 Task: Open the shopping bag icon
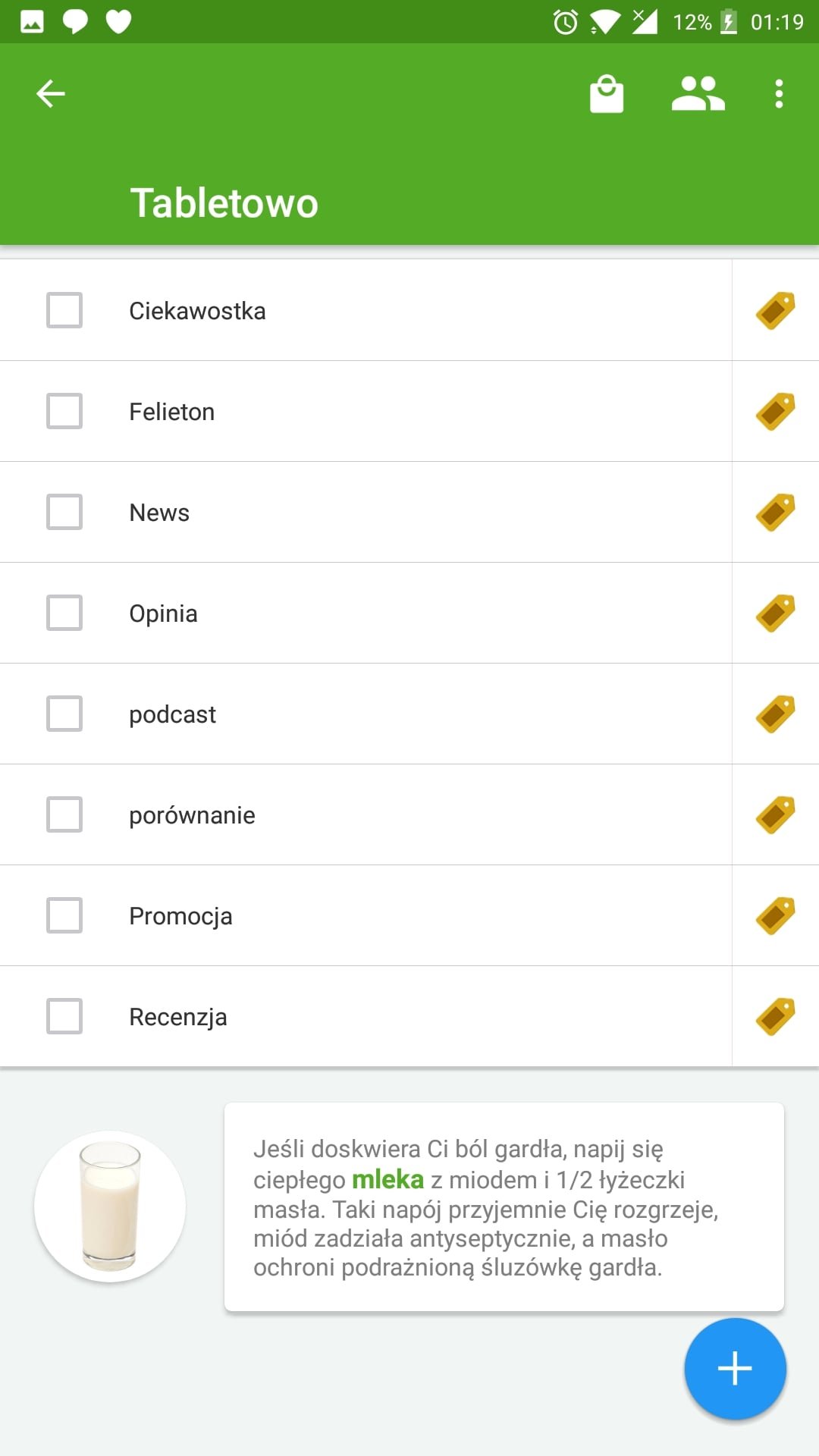coord(607,94)
